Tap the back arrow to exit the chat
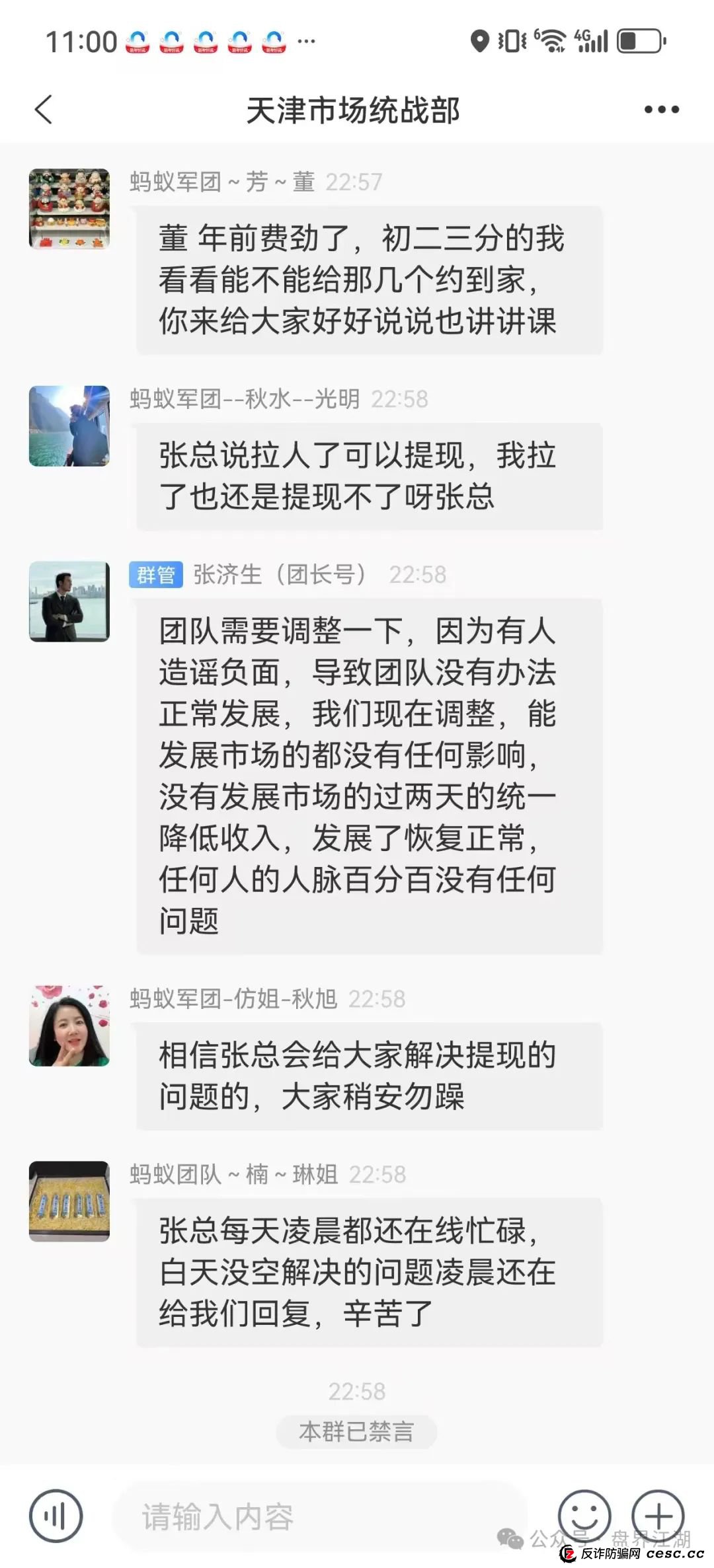Image resolution: width=714 pixels, height=1568 pixels. click(x=44, y=108)
